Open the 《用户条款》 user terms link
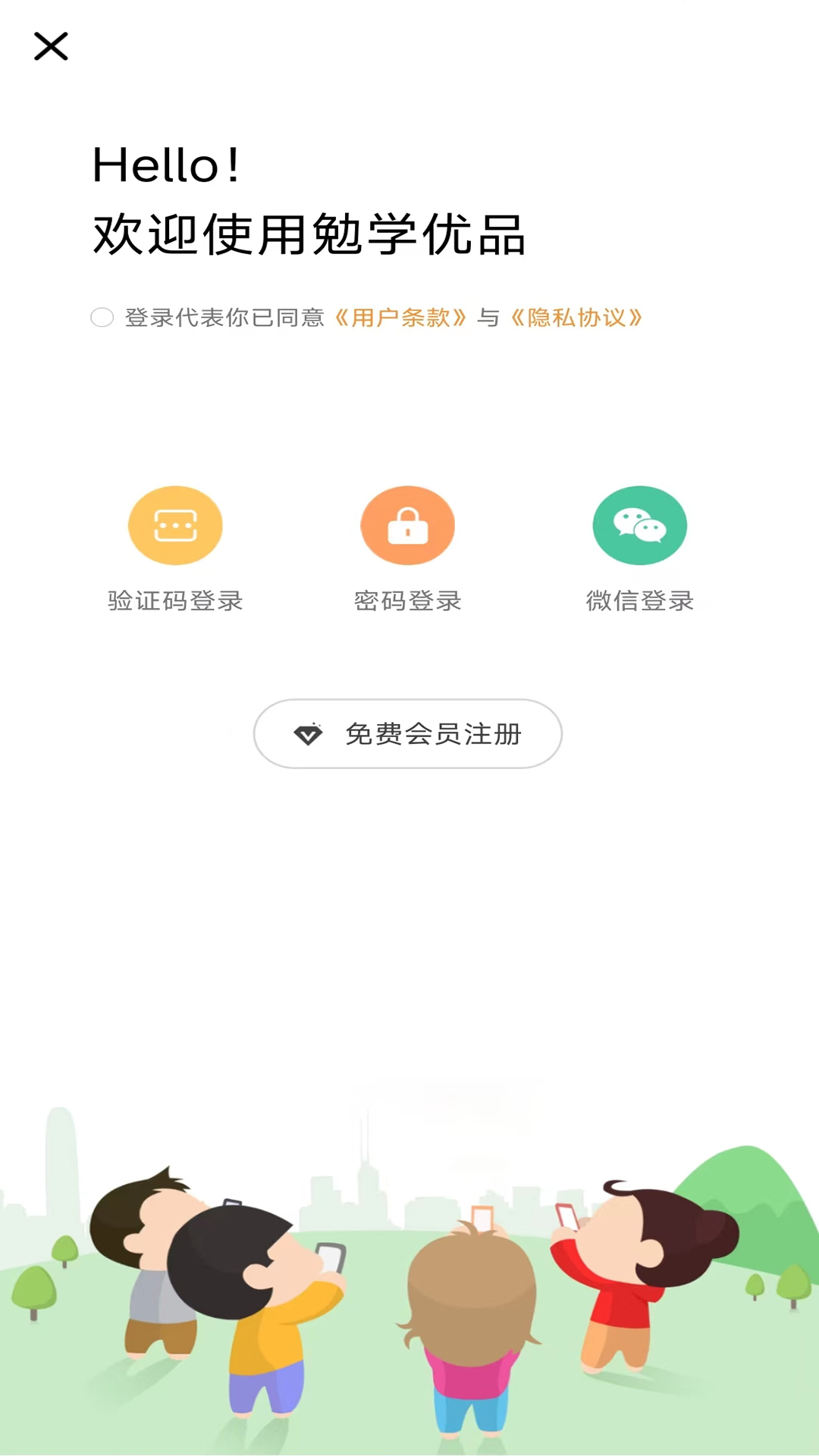The width and height of the screenshot is (819, 1456). click(x=402, y=318)
